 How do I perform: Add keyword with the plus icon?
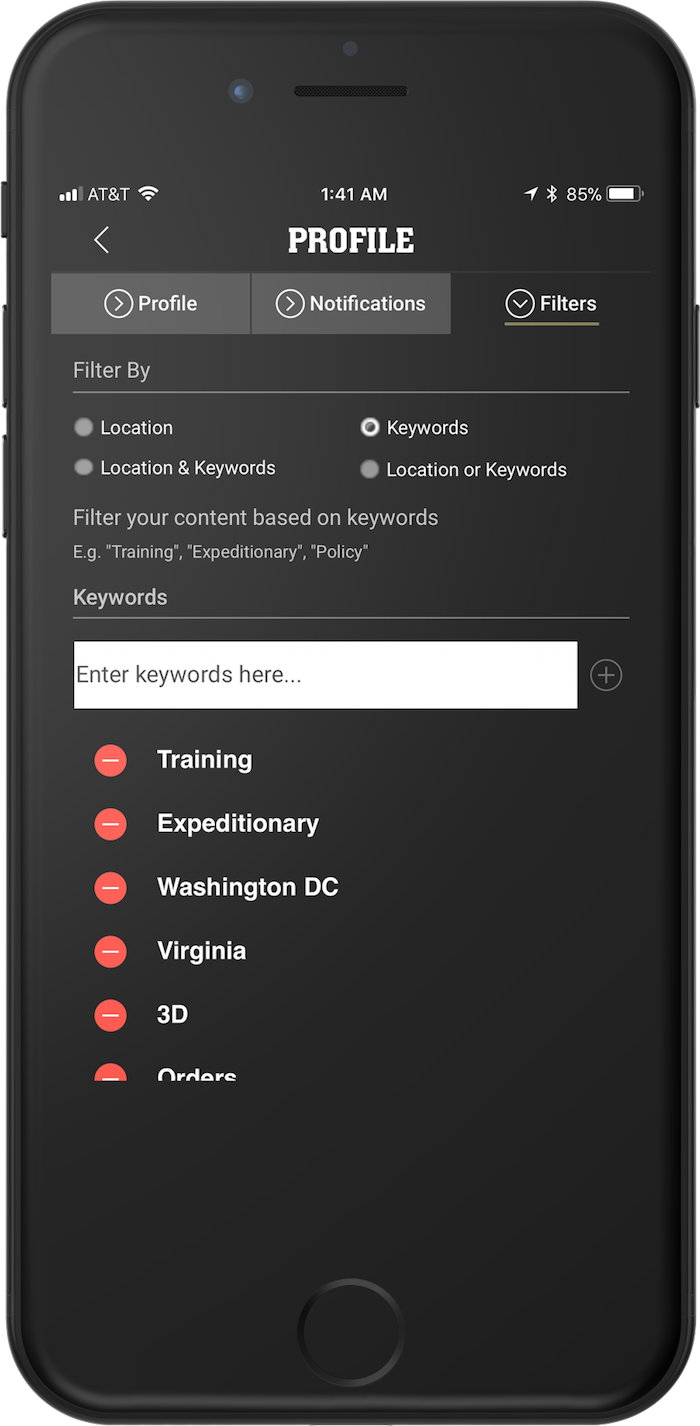pos(606,675)
